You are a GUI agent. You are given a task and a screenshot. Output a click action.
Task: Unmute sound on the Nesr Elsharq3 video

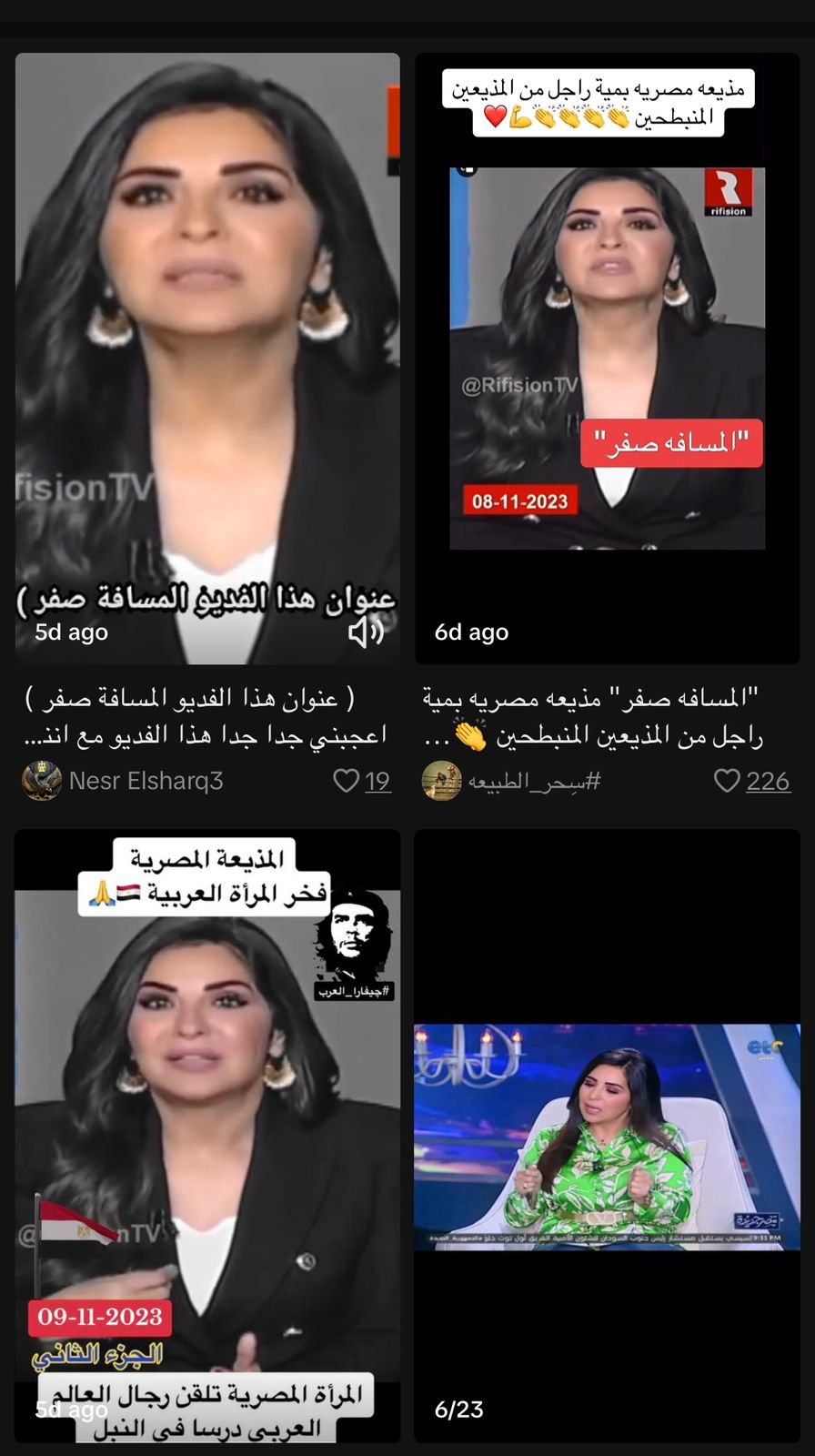point(366,632)
